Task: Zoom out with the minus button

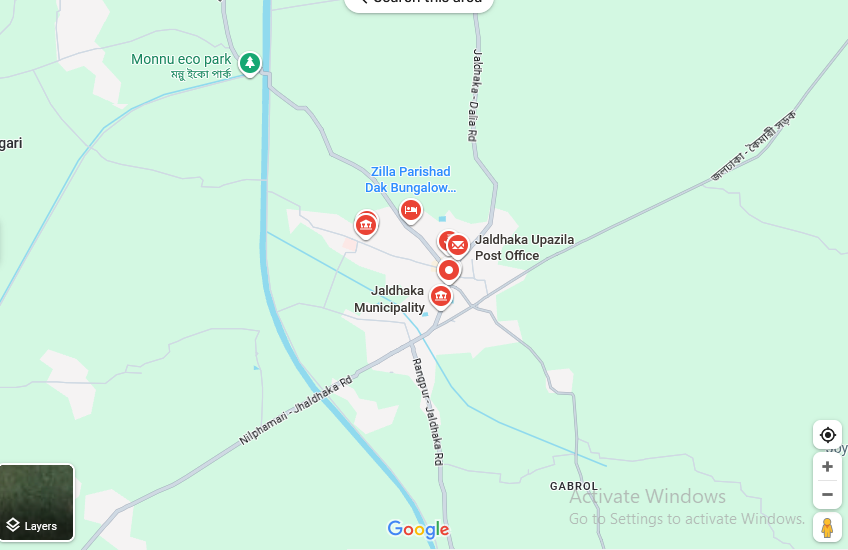Action: pyautogui.click(x=827, y=494)
